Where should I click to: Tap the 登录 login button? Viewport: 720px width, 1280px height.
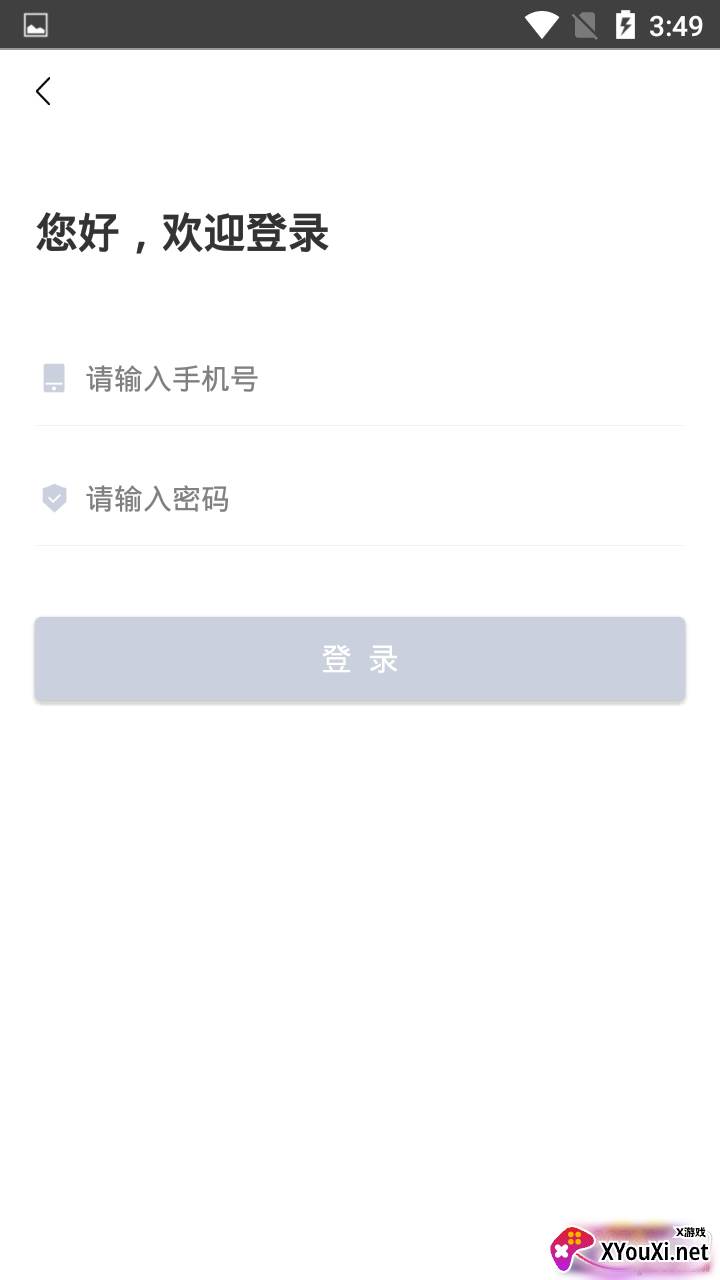[360, 659]
